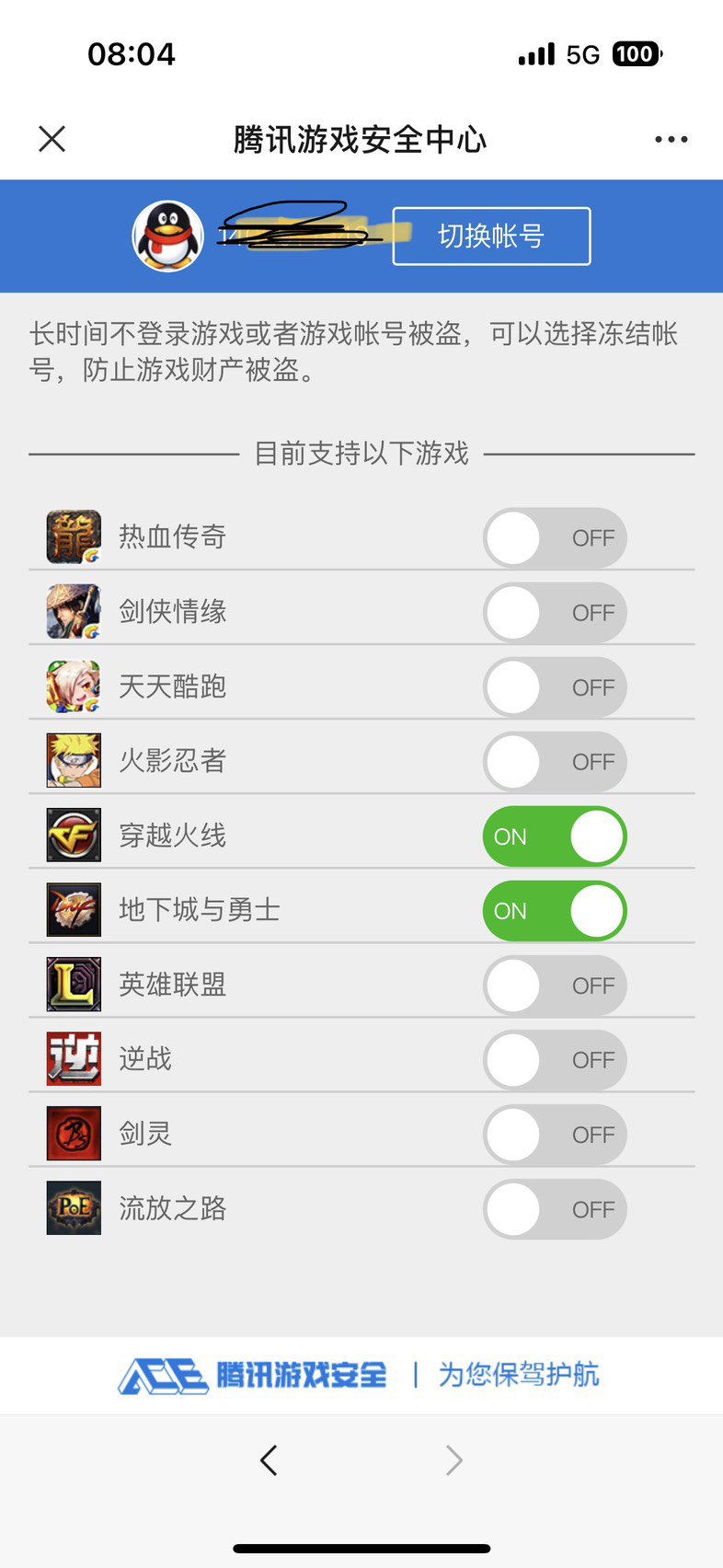Click the 英雄联盟 game icon

[x=73, y=985]
